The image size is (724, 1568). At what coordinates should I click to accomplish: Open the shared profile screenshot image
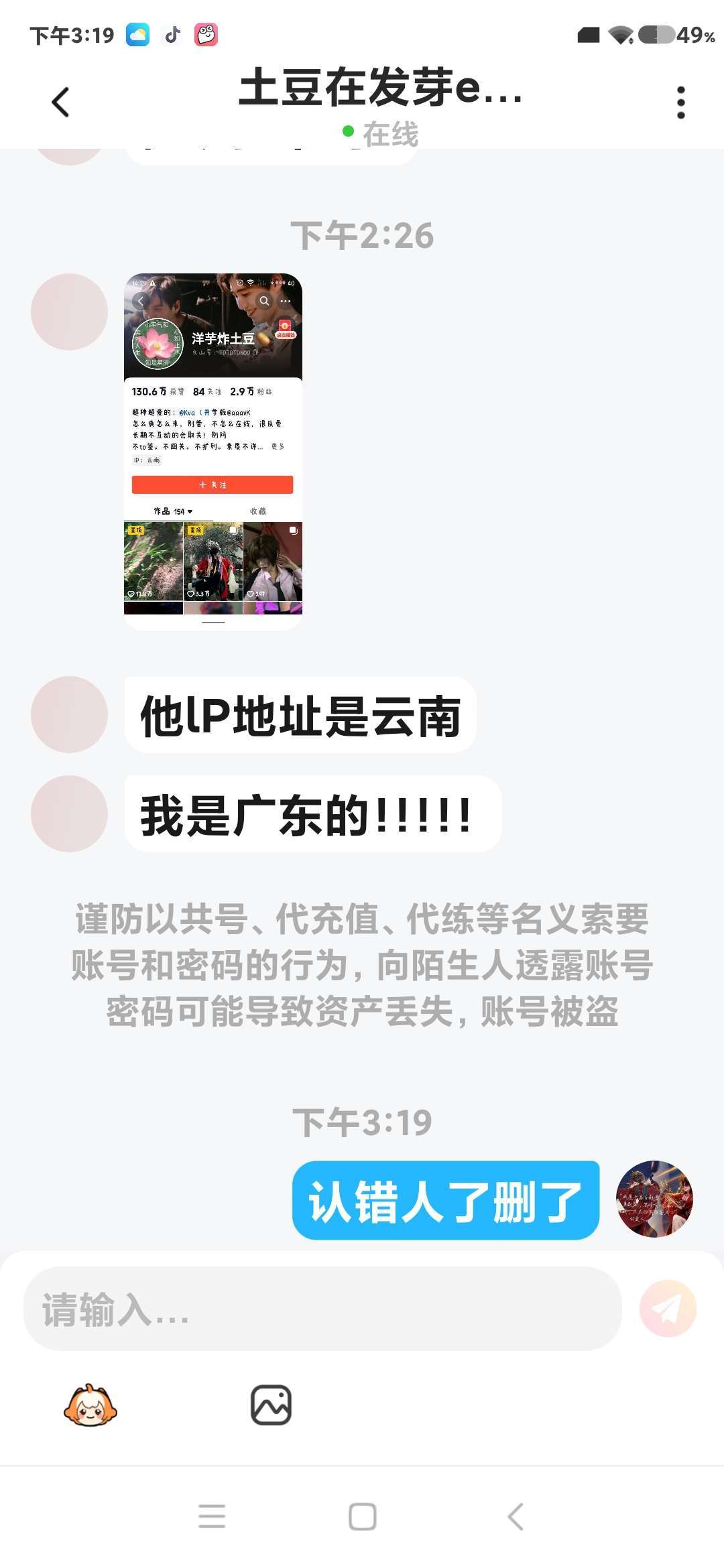click(213, 451)
